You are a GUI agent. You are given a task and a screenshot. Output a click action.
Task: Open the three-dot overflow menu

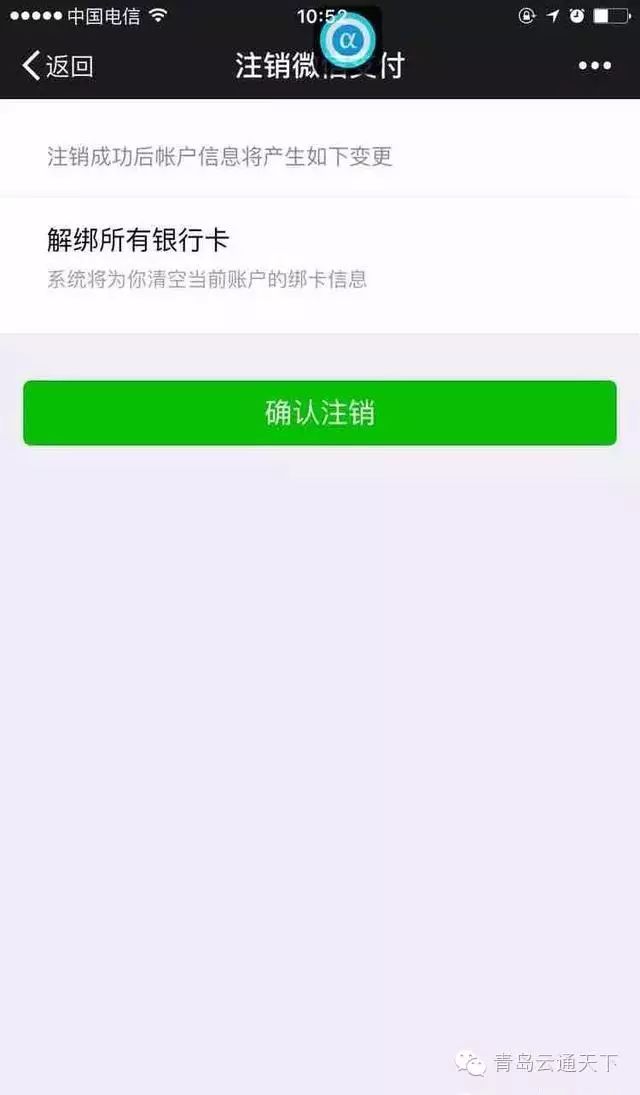595,66
